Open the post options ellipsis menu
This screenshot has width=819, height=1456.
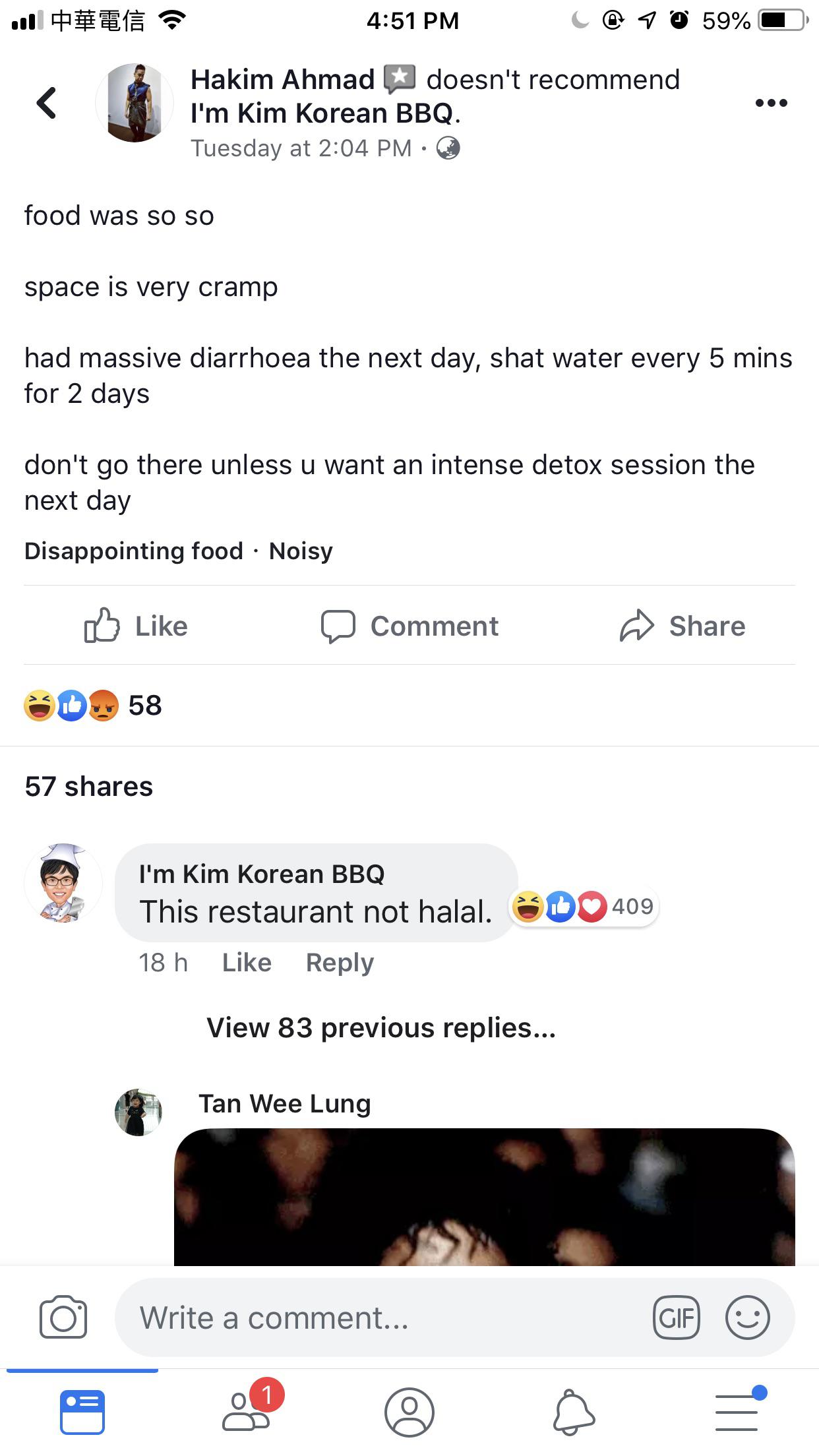(770, 103)
